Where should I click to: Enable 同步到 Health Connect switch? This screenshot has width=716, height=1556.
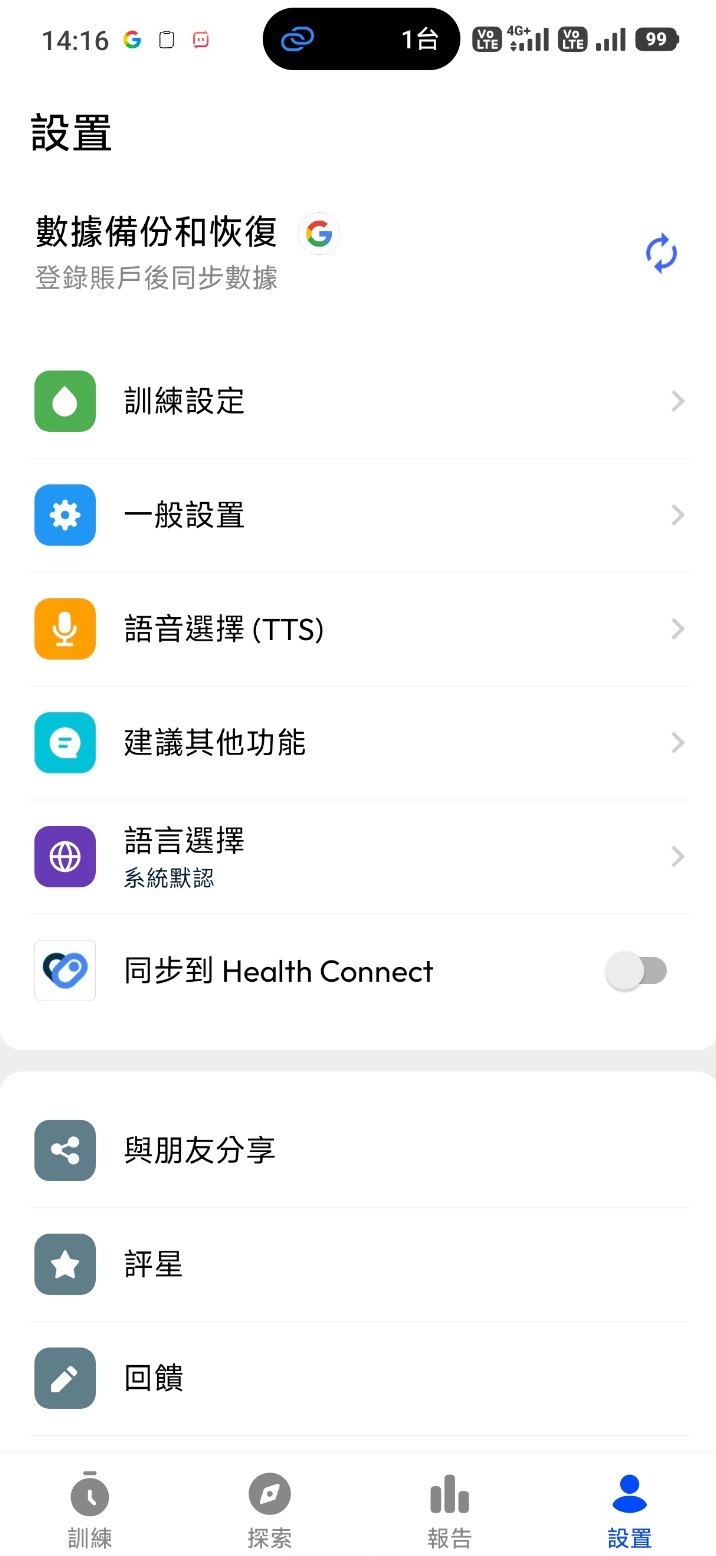[636, 971]
